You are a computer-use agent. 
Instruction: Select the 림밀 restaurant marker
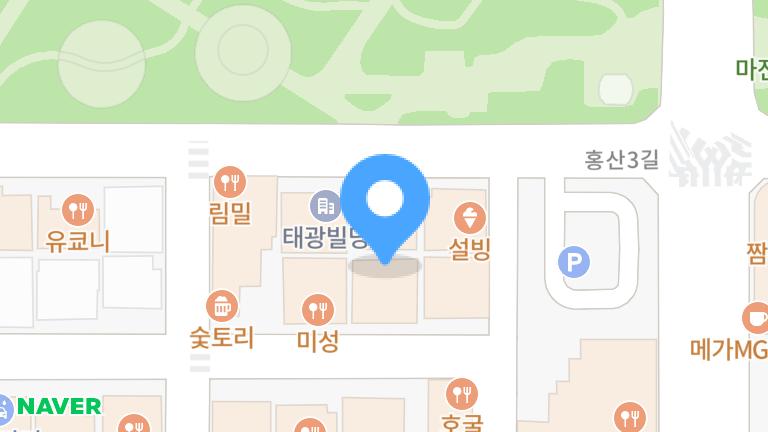click(x=230, y=182)
